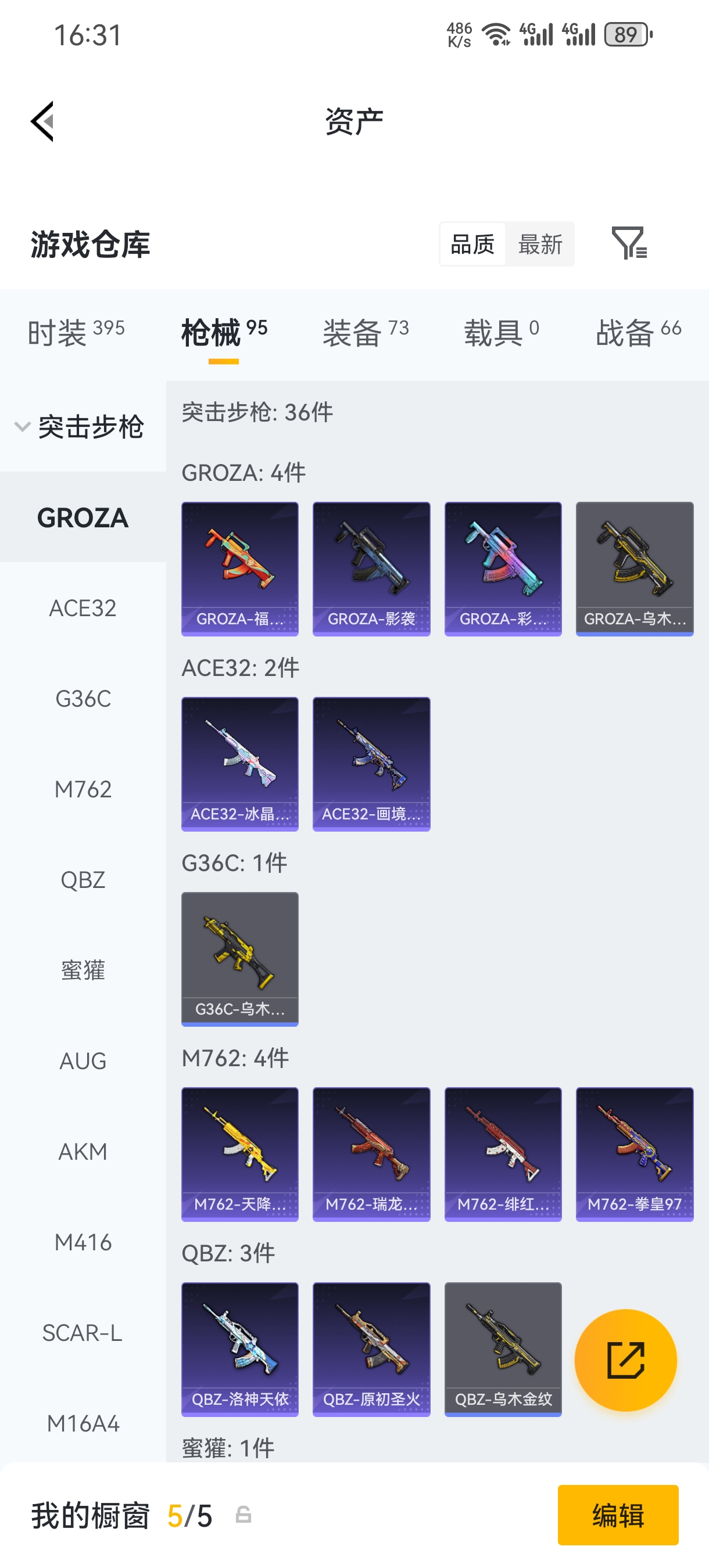The image size is (709, 1568).
Task: Open the GROZA-影袭 skin tile
Action: click(x=371, y=569)
